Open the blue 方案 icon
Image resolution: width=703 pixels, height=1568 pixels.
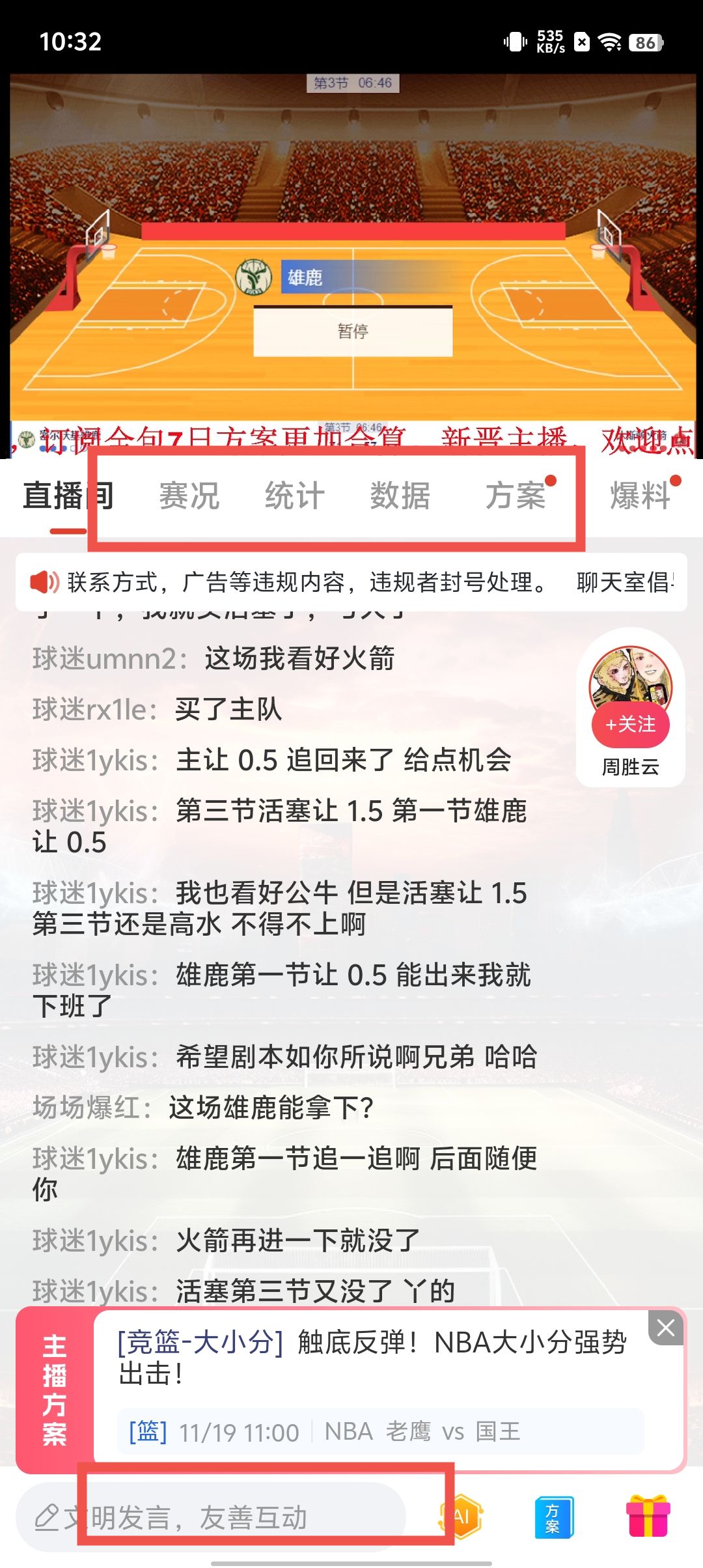(553, 1517)
